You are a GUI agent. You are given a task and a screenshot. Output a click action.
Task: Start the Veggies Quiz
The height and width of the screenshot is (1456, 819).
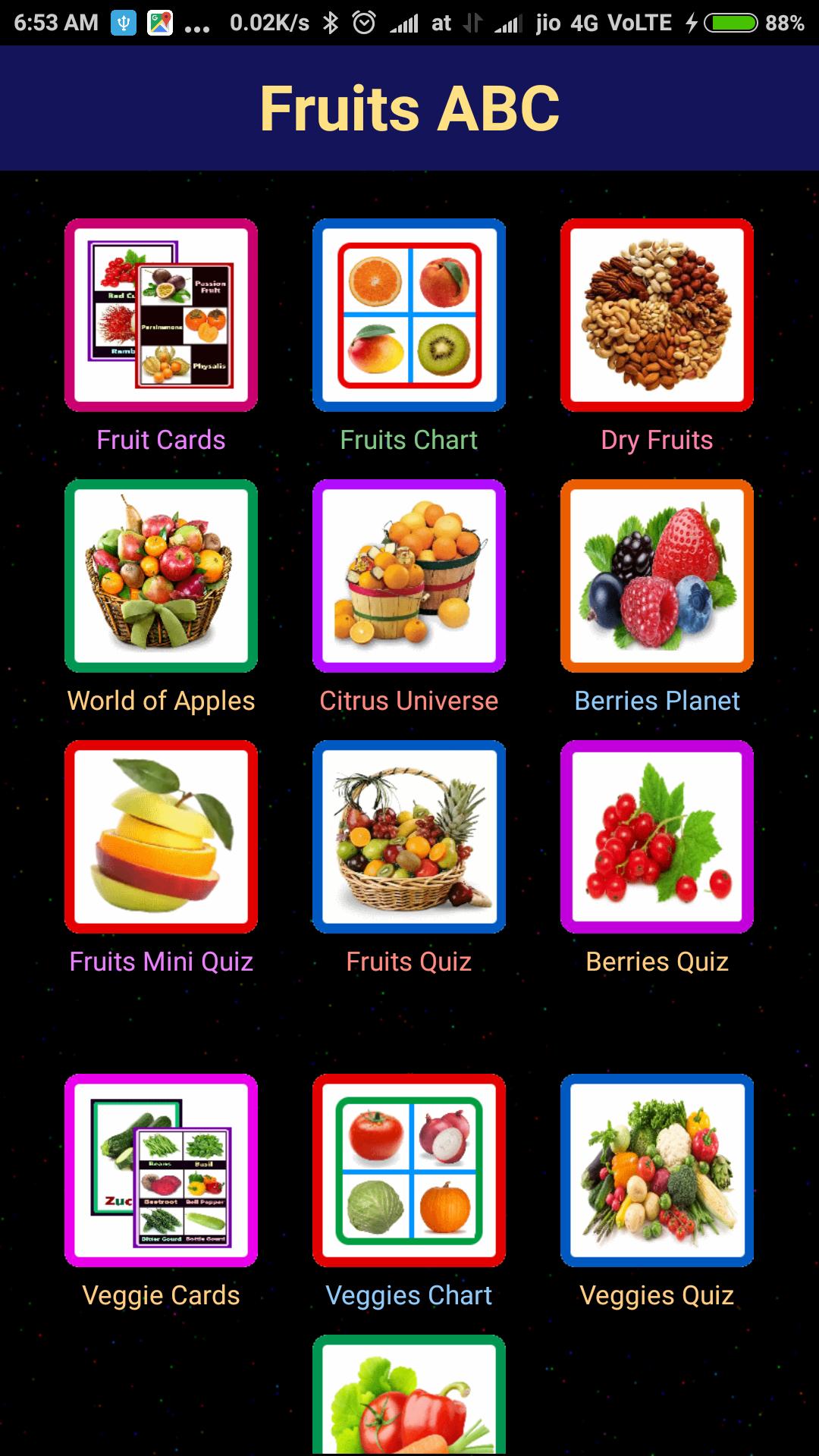coord(657,1172)
